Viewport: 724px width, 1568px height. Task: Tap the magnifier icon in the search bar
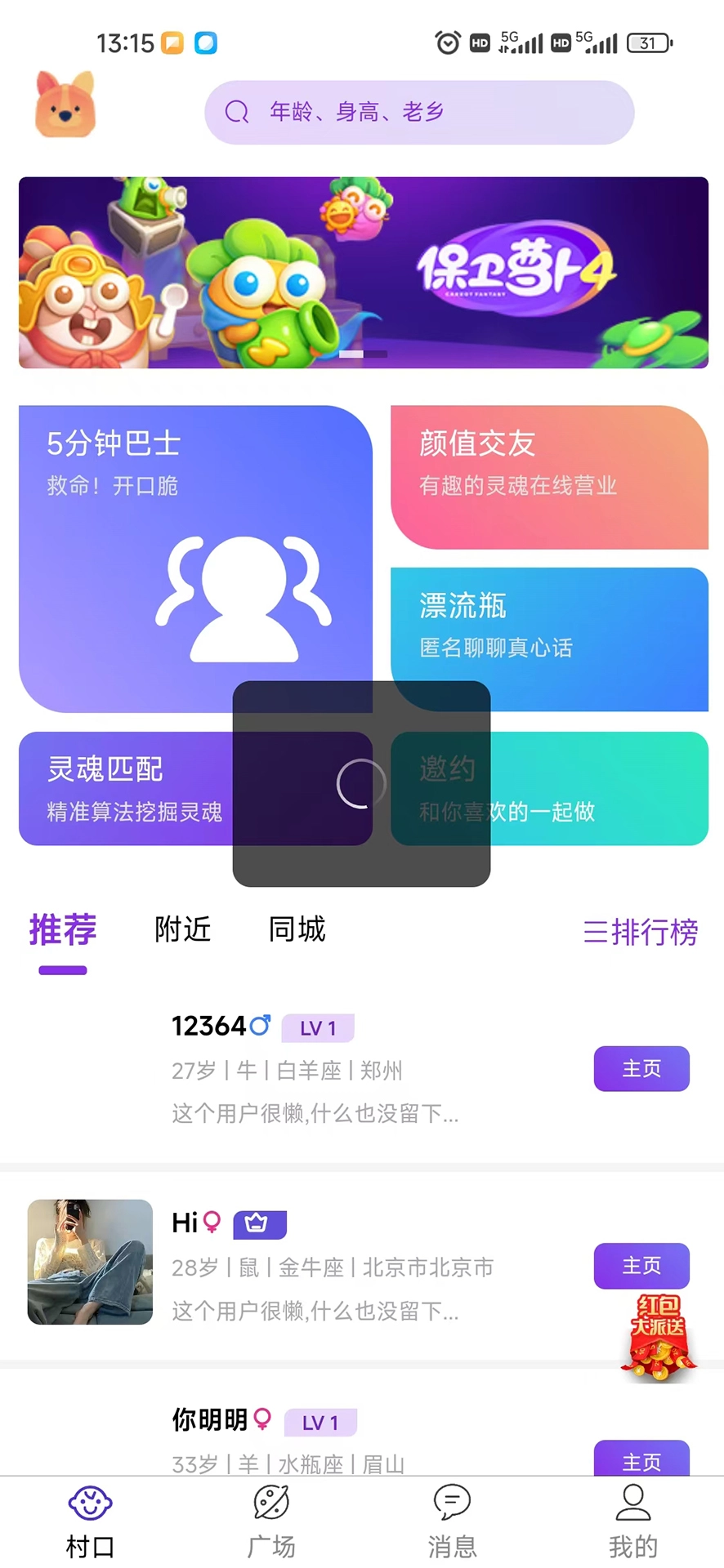pyautogui.click(x=237, y=113)
